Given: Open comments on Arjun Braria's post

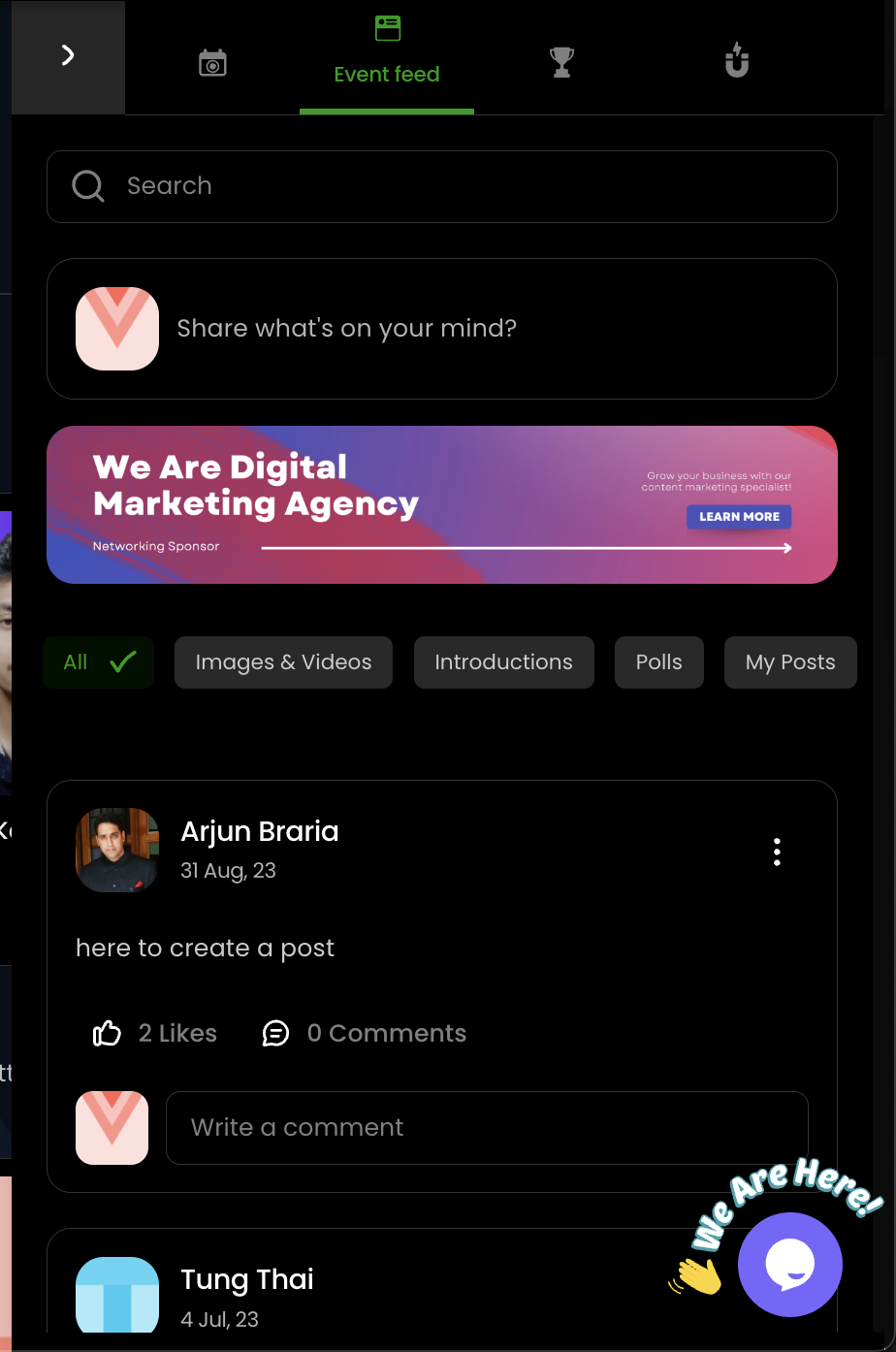Looking at the screenshot, I should (x=365, y=1034).
